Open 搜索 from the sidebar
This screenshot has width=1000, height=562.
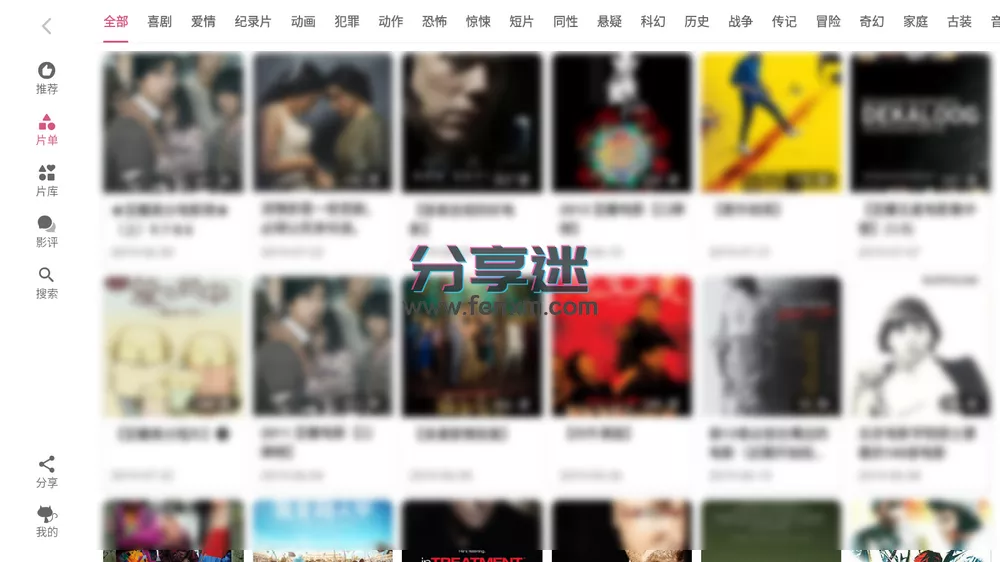point(46,283)
